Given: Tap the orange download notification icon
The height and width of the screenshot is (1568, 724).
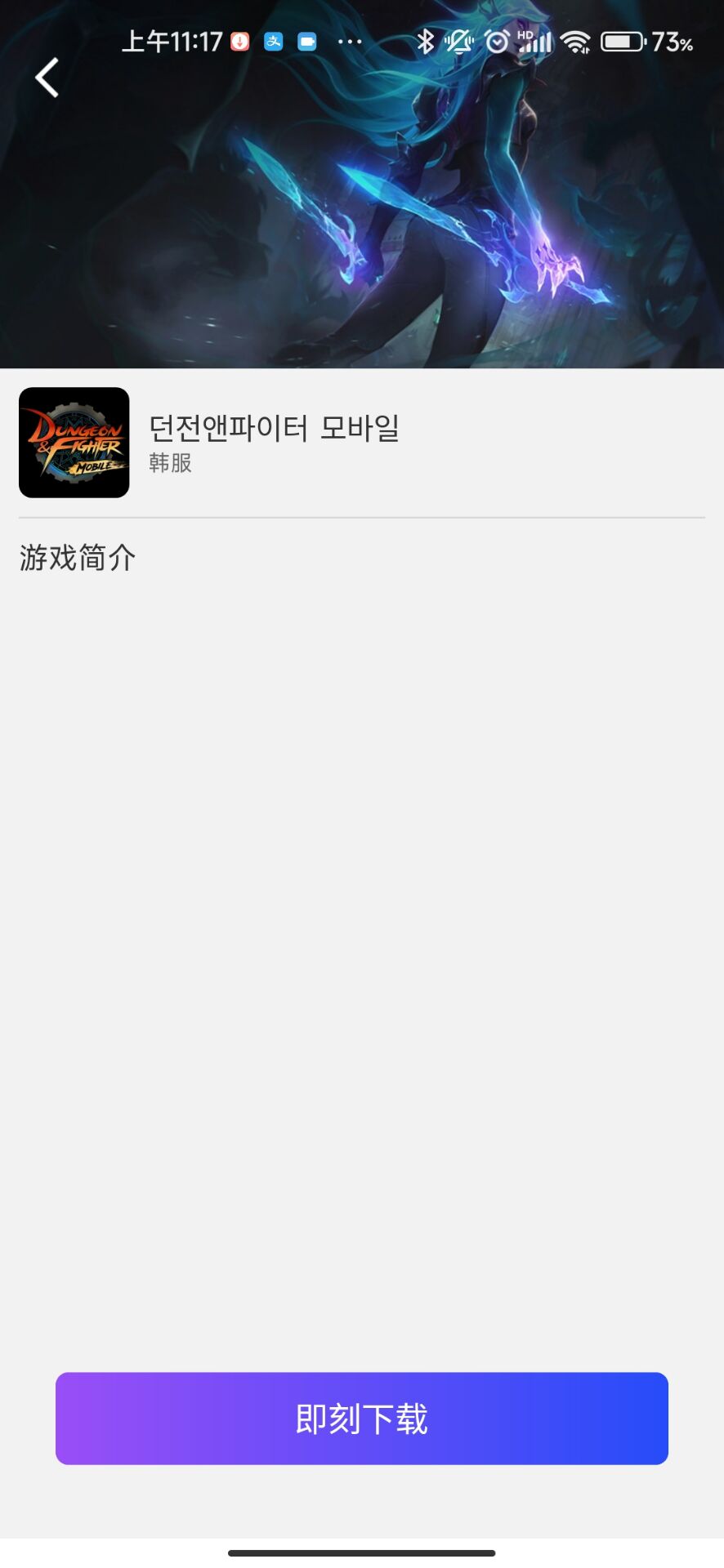Looking at the screenshot, I should point(238,41).
